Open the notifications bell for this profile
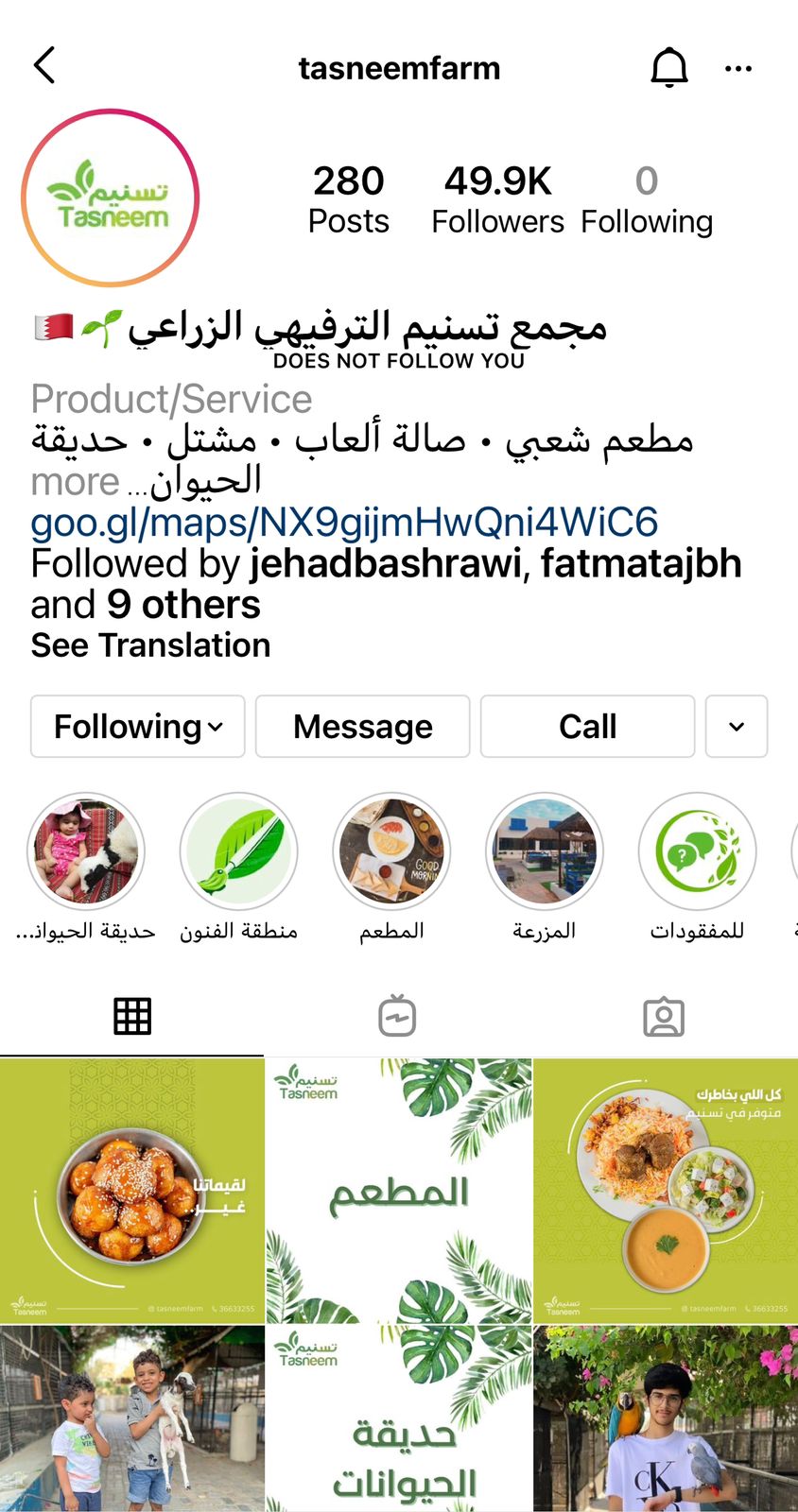 tap(668, 67)
